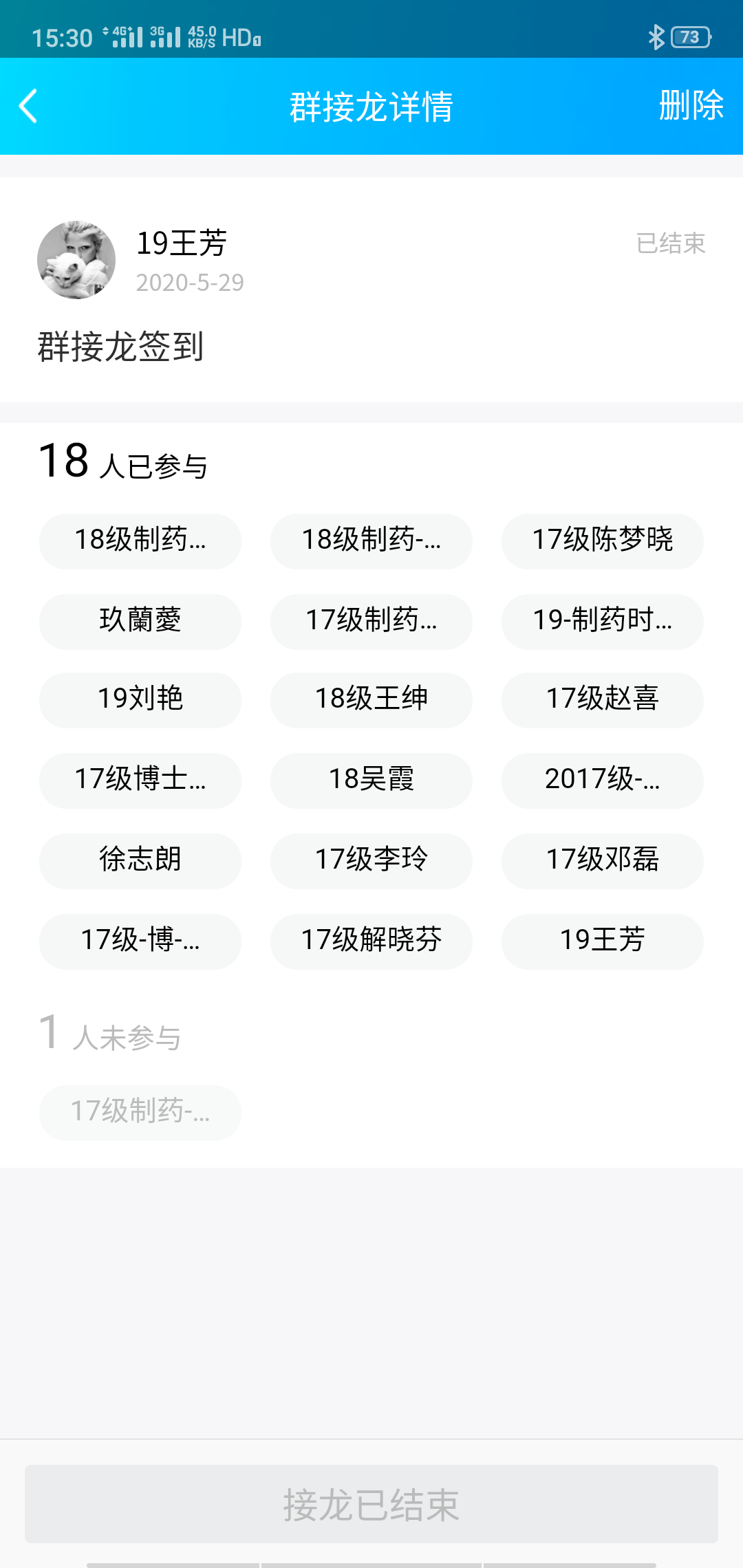Select participant 17级邓磊

602,860
